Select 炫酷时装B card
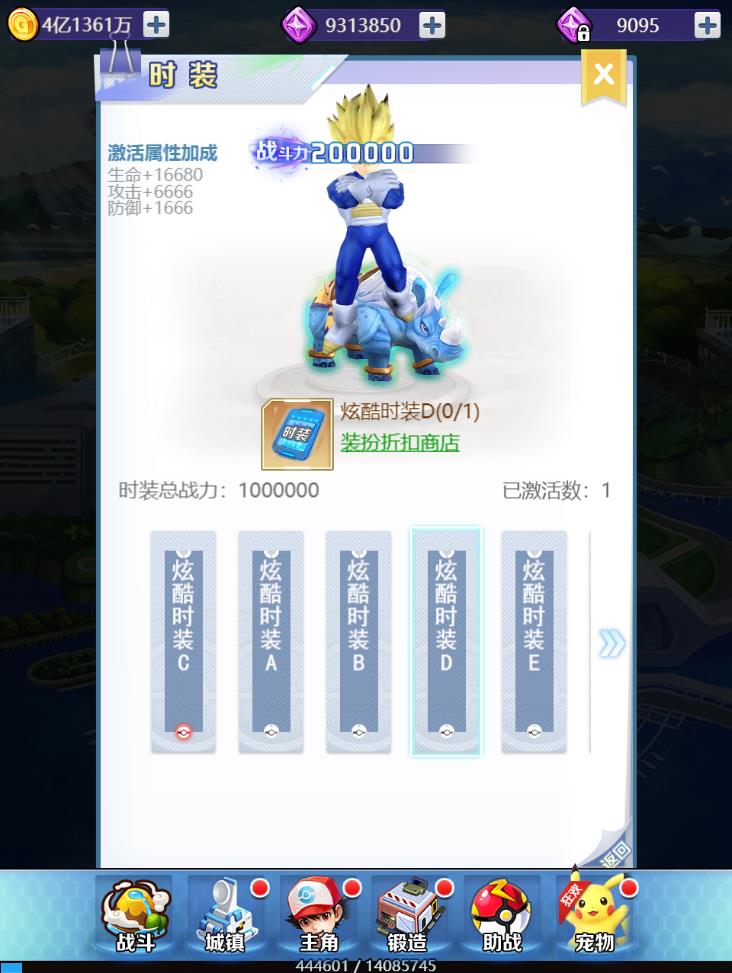The width and height of the screenshot is (732, 973). click(359, 640)
